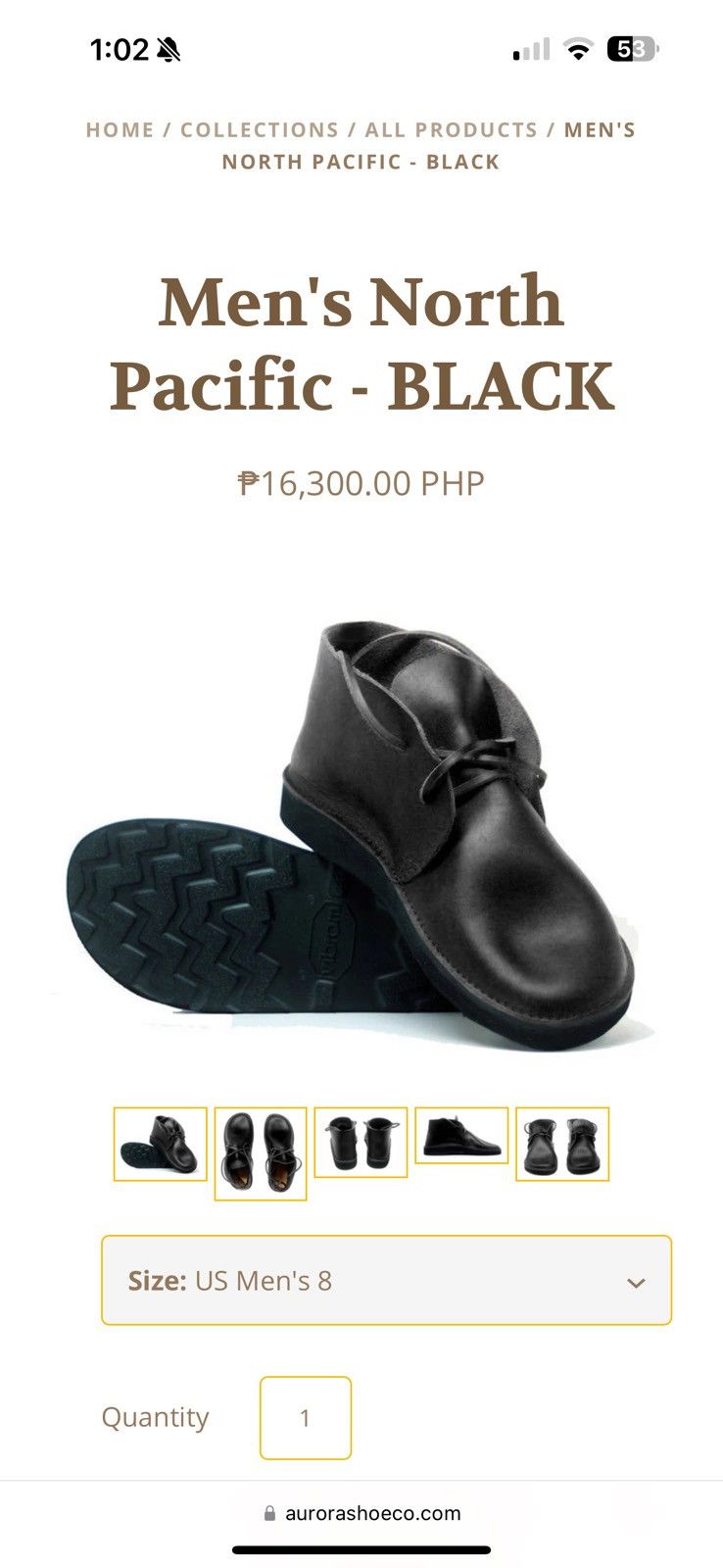The image size is (723, 1568).
Task: Select the first thumbnail showing shoe and sole
Action: (161, 1144)
